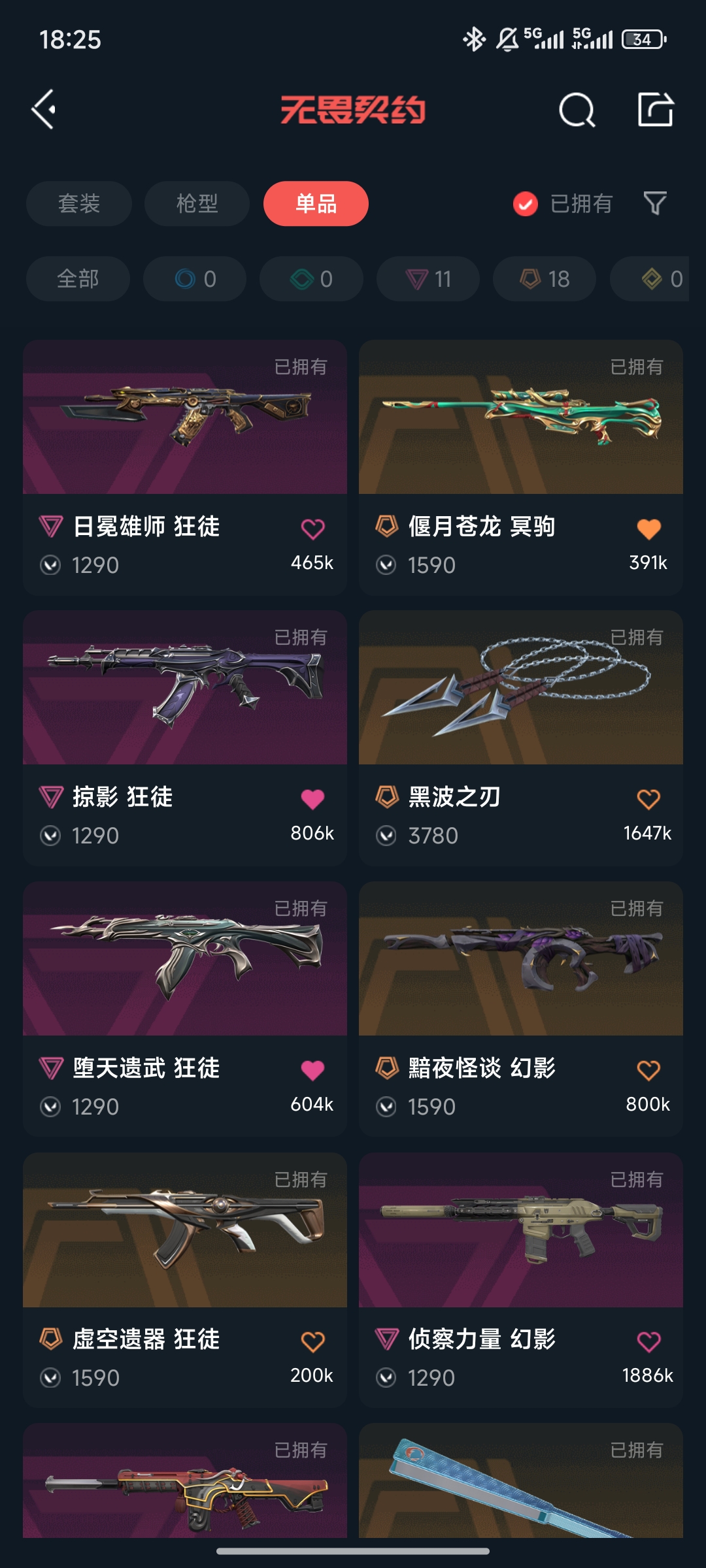Select the 单品 tab
706x1568 pixels.
[x=316, y=204]
